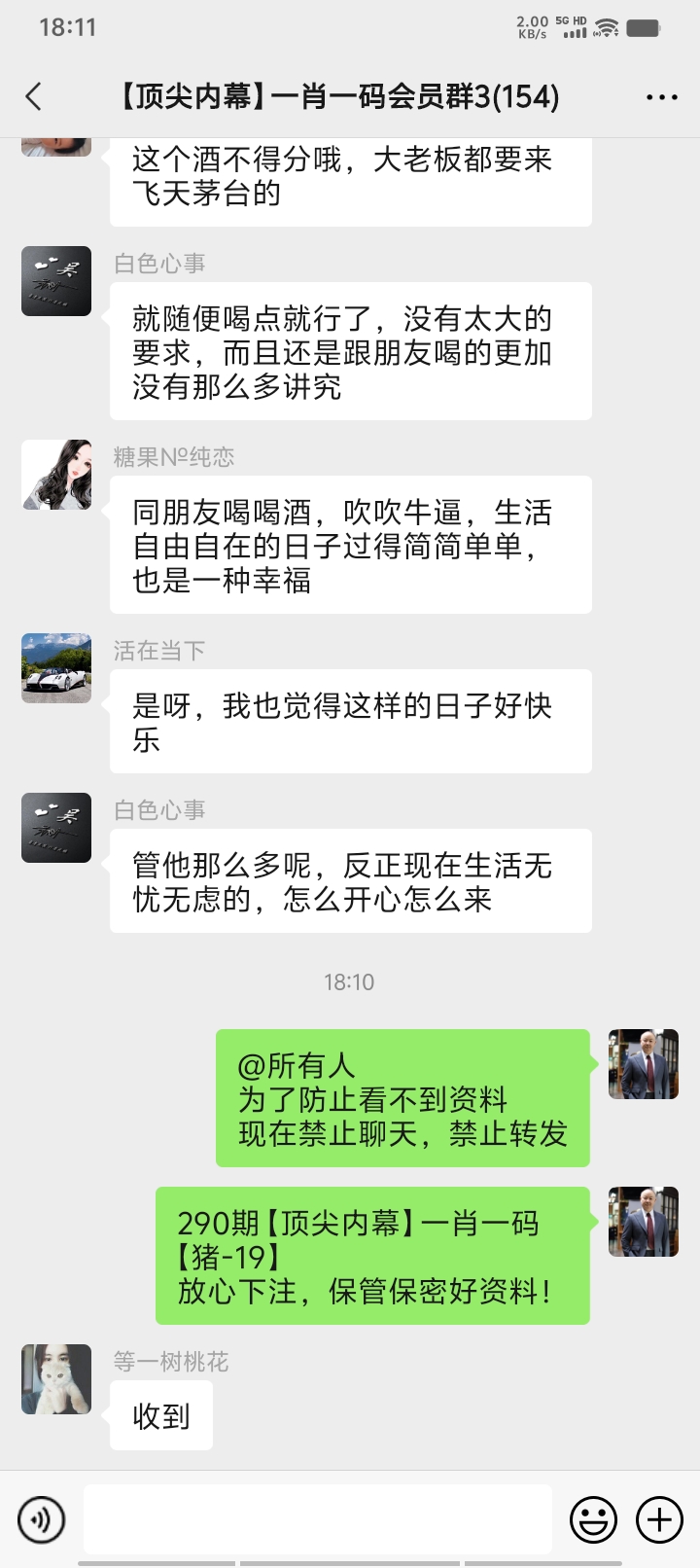Open 白色心事's avatar above 管他那么多呢 message
Viewport: 700px width, 1568px height.
56,828
